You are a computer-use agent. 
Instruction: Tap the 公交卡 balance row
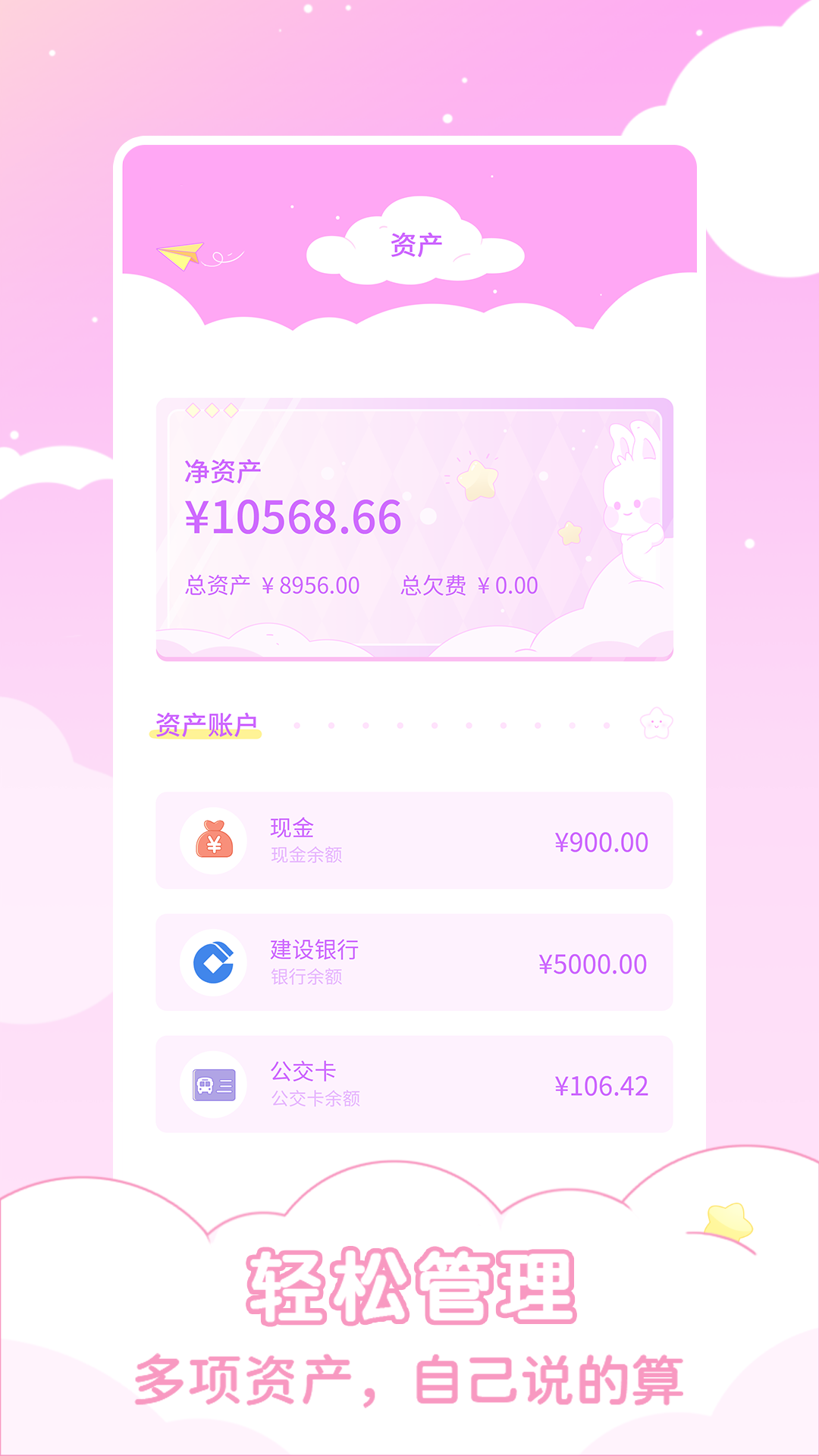[x=413, y=1085]
